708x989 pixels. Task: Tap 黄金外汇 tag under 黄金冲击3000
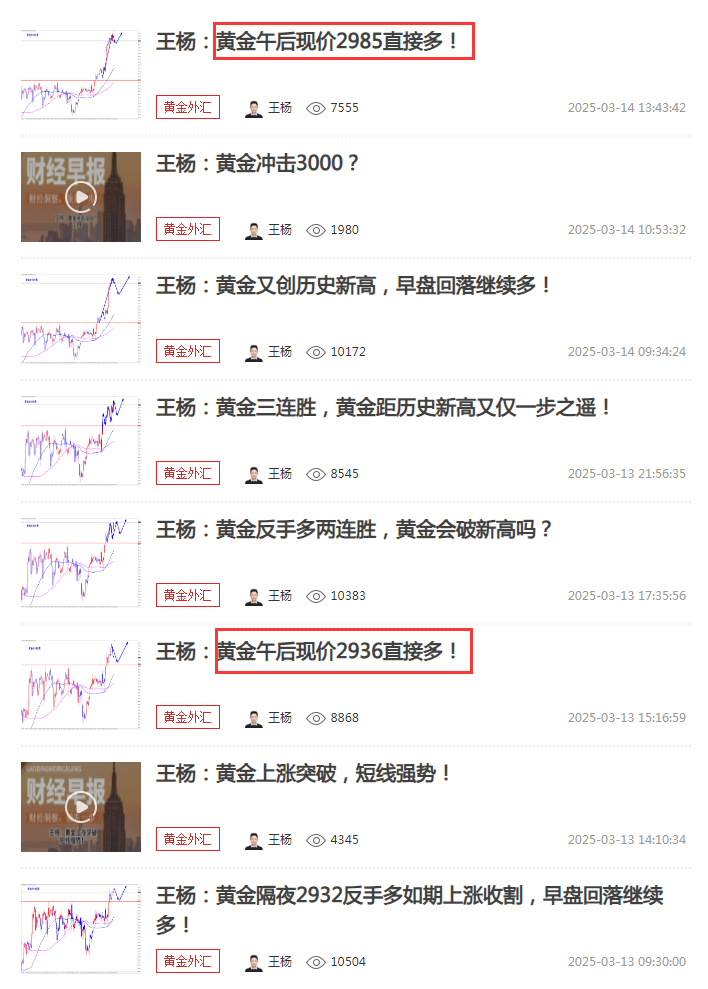click(x=187, y=230)
